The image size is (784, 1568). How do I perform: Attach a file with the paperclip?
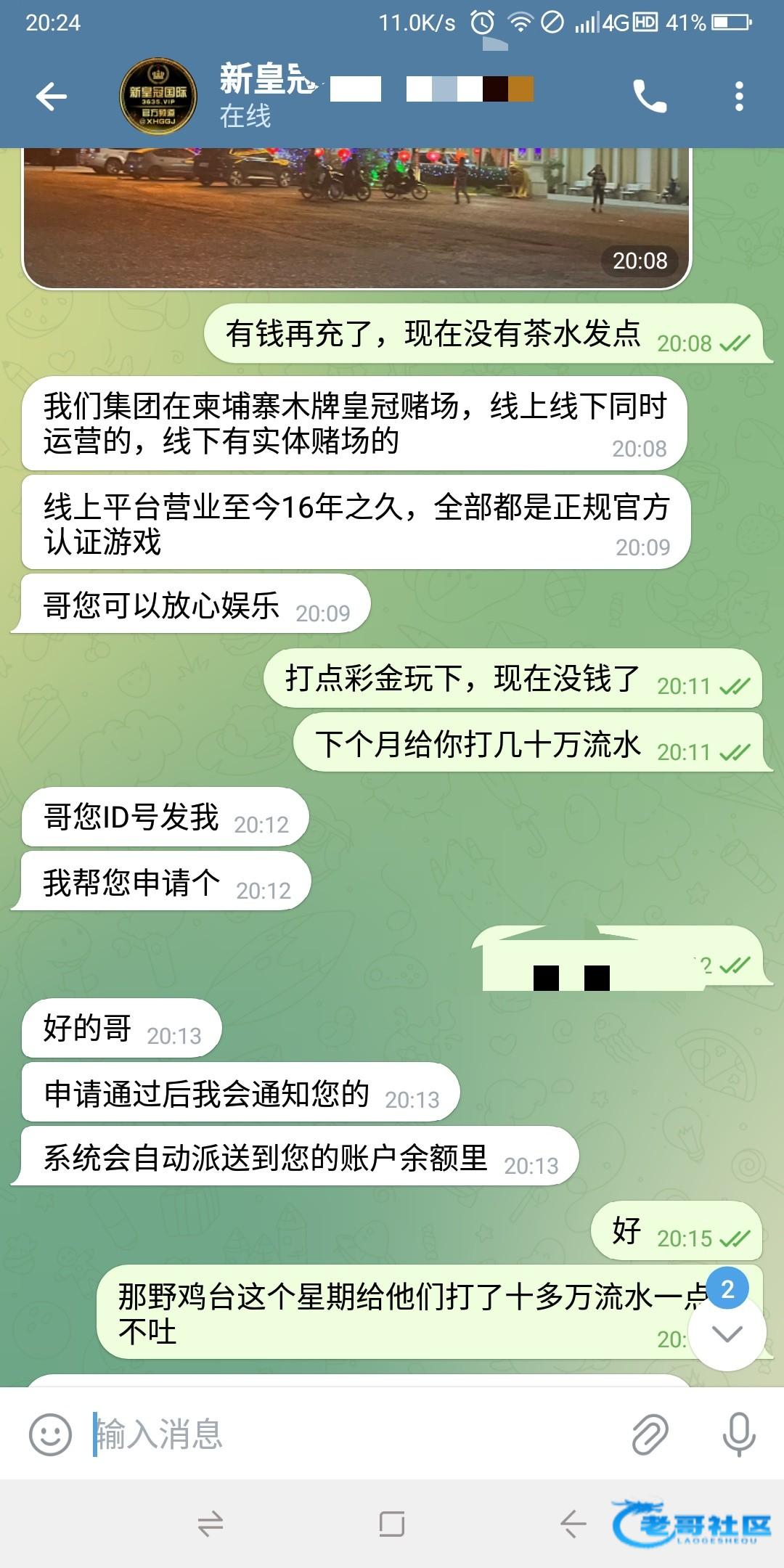pos(649,1434)
